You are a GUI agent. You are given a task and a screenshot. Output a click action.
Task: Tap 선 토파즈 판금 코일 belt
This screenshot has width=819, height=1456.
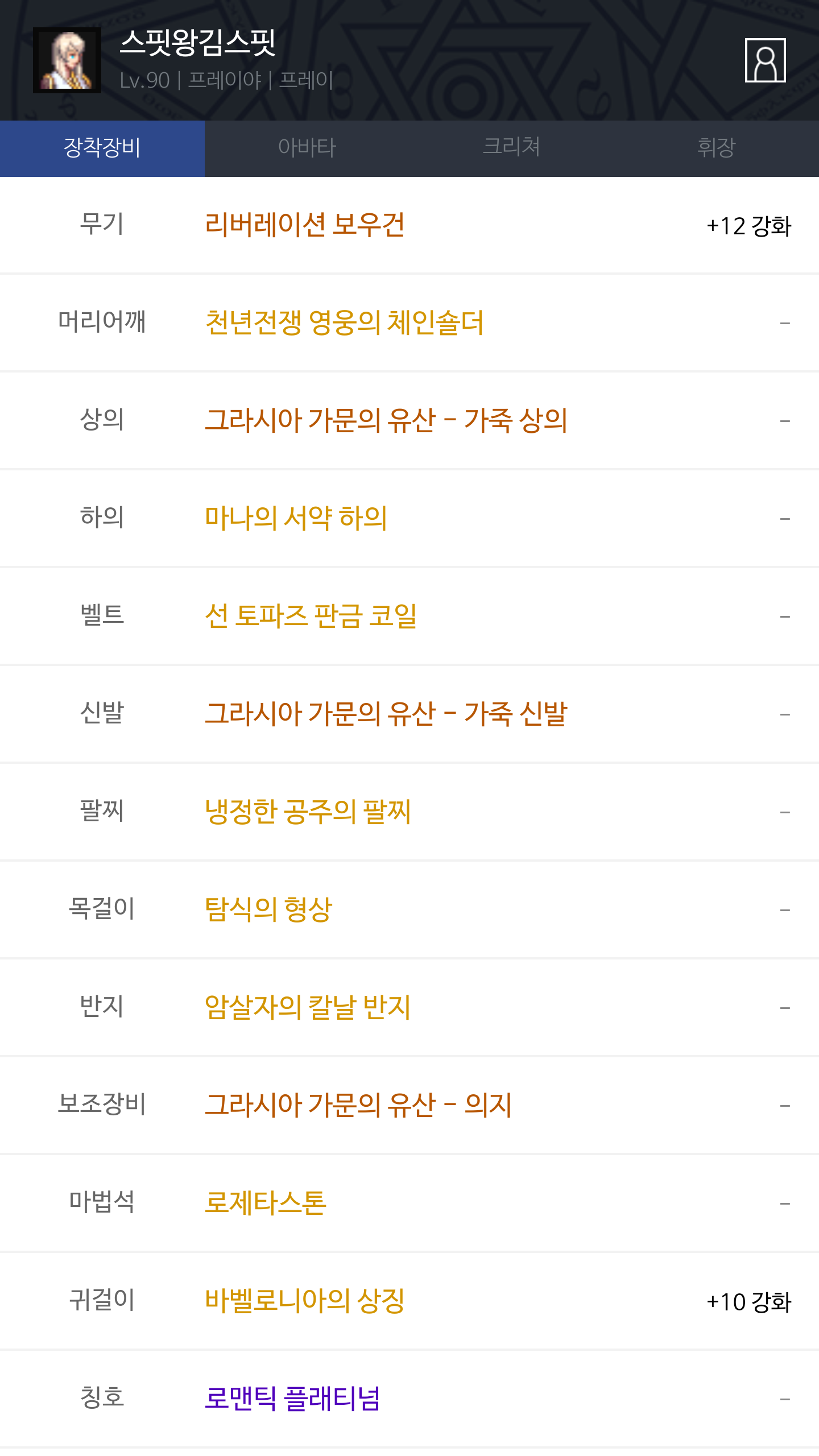click(311, 616)
